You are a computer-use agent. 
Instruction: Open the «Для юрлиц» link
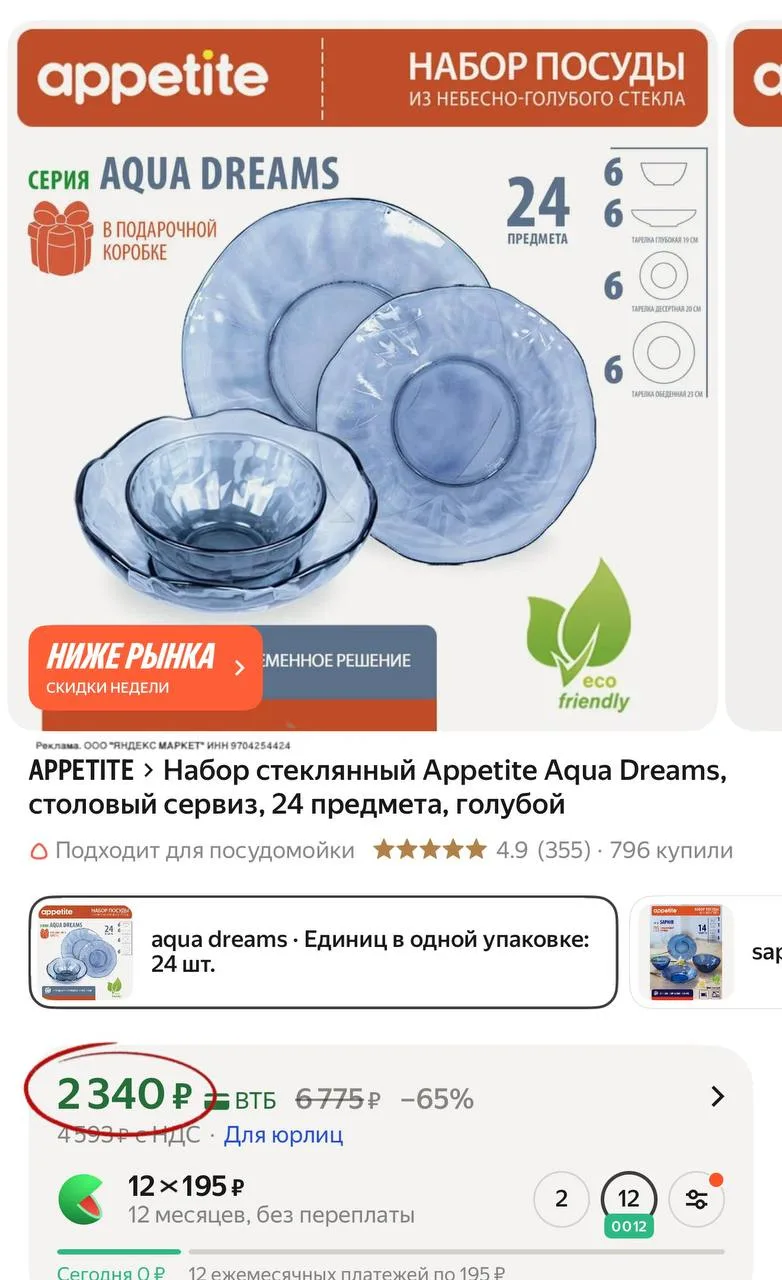(x=283, y=1135)
